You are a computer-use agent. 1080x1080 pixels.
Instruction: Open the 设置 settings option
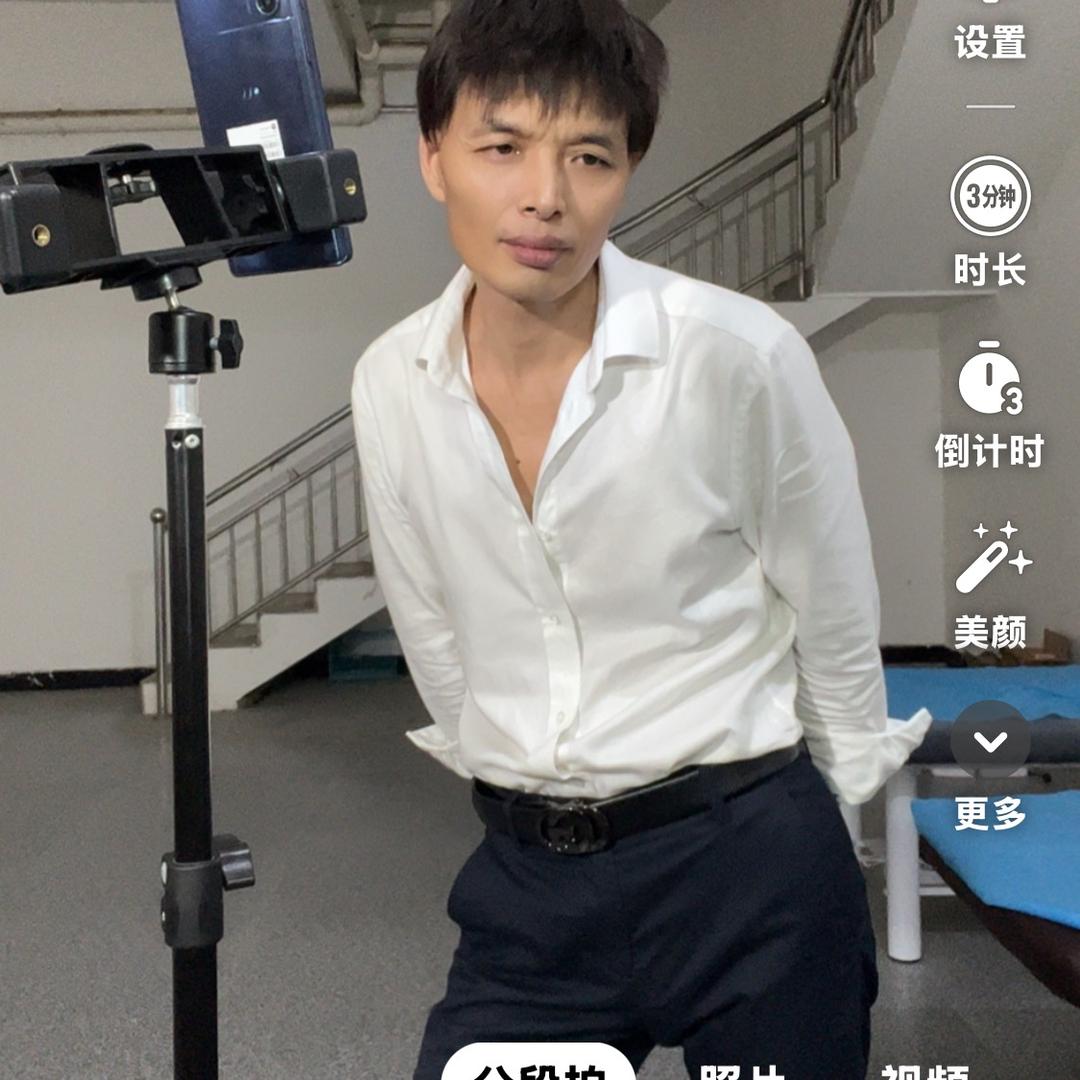pos(989,40)
